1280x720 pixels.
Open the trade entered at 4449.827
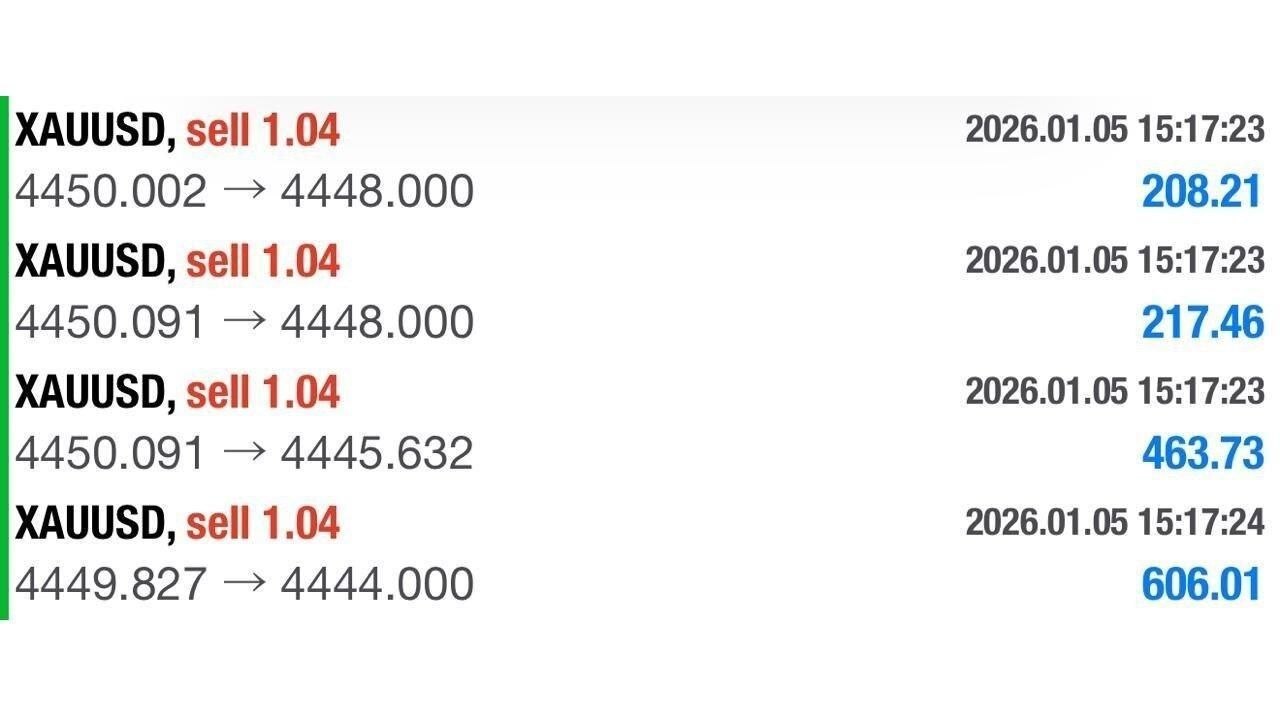coord(640,554)
